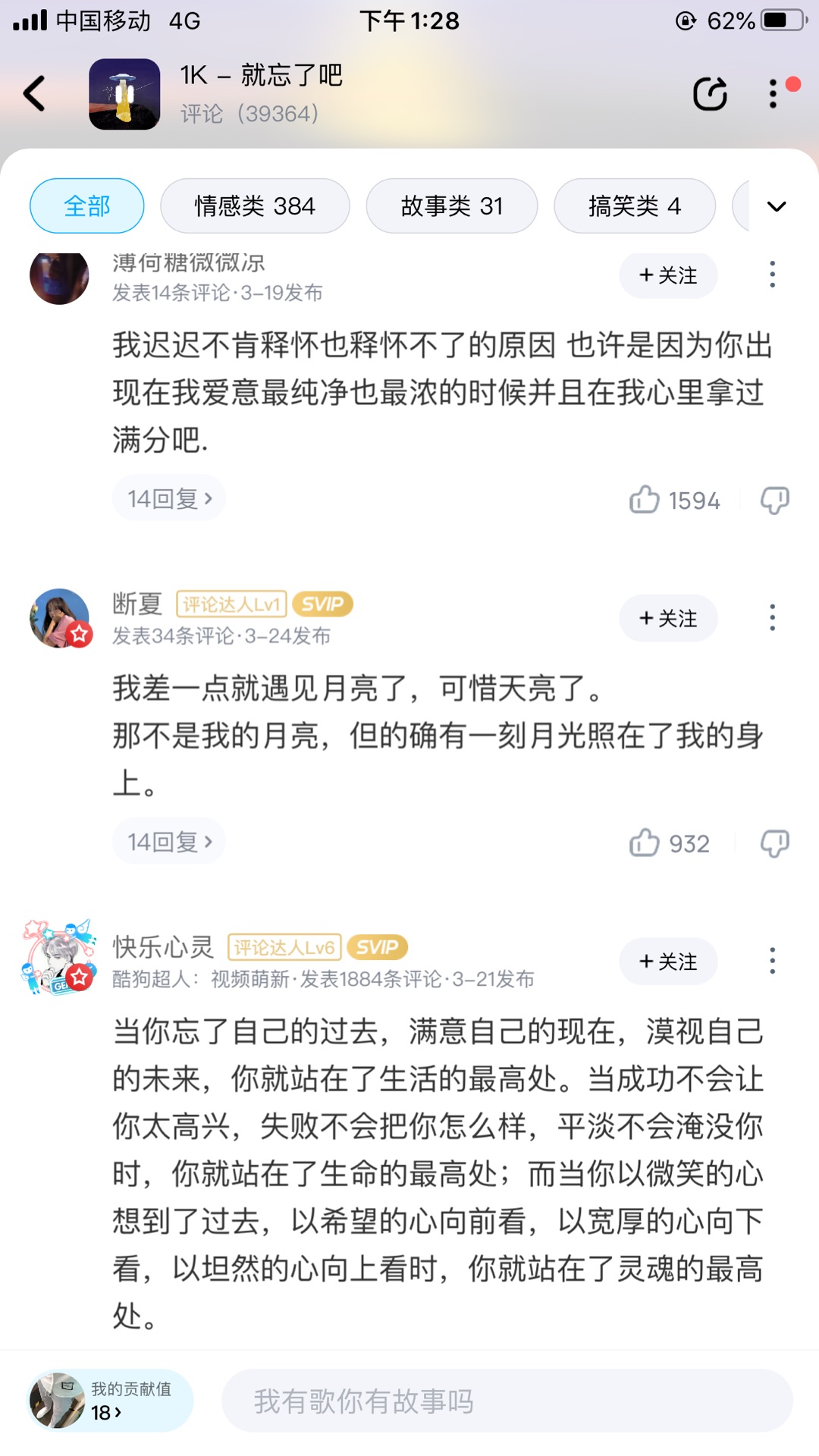This screenshot has width=819, height=1456.
Task: Follow the user 薄荷糖微微凉
Action: [668, 275]
